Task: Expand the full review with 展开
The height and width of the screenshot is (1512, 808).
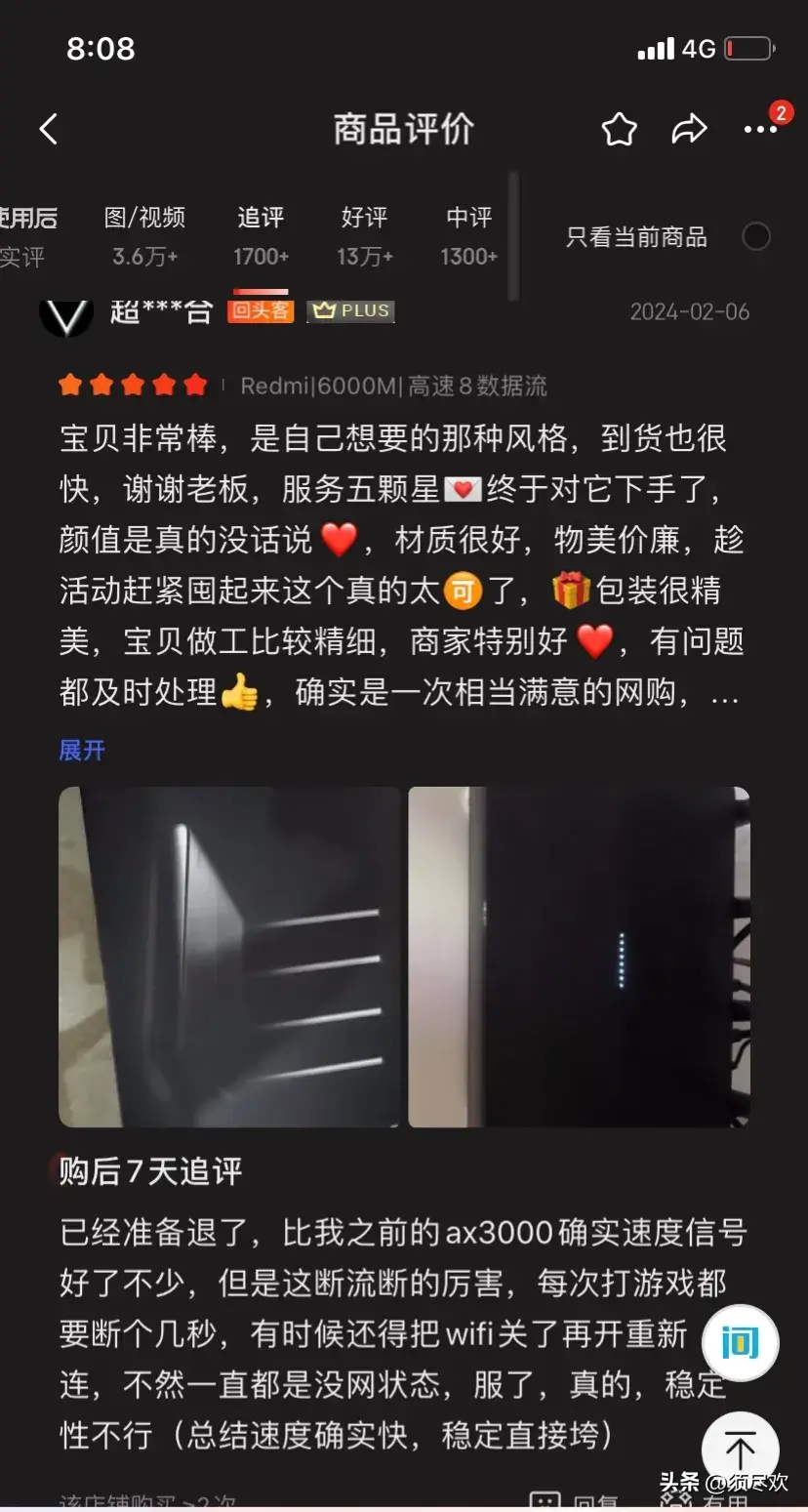Action: 82,750
